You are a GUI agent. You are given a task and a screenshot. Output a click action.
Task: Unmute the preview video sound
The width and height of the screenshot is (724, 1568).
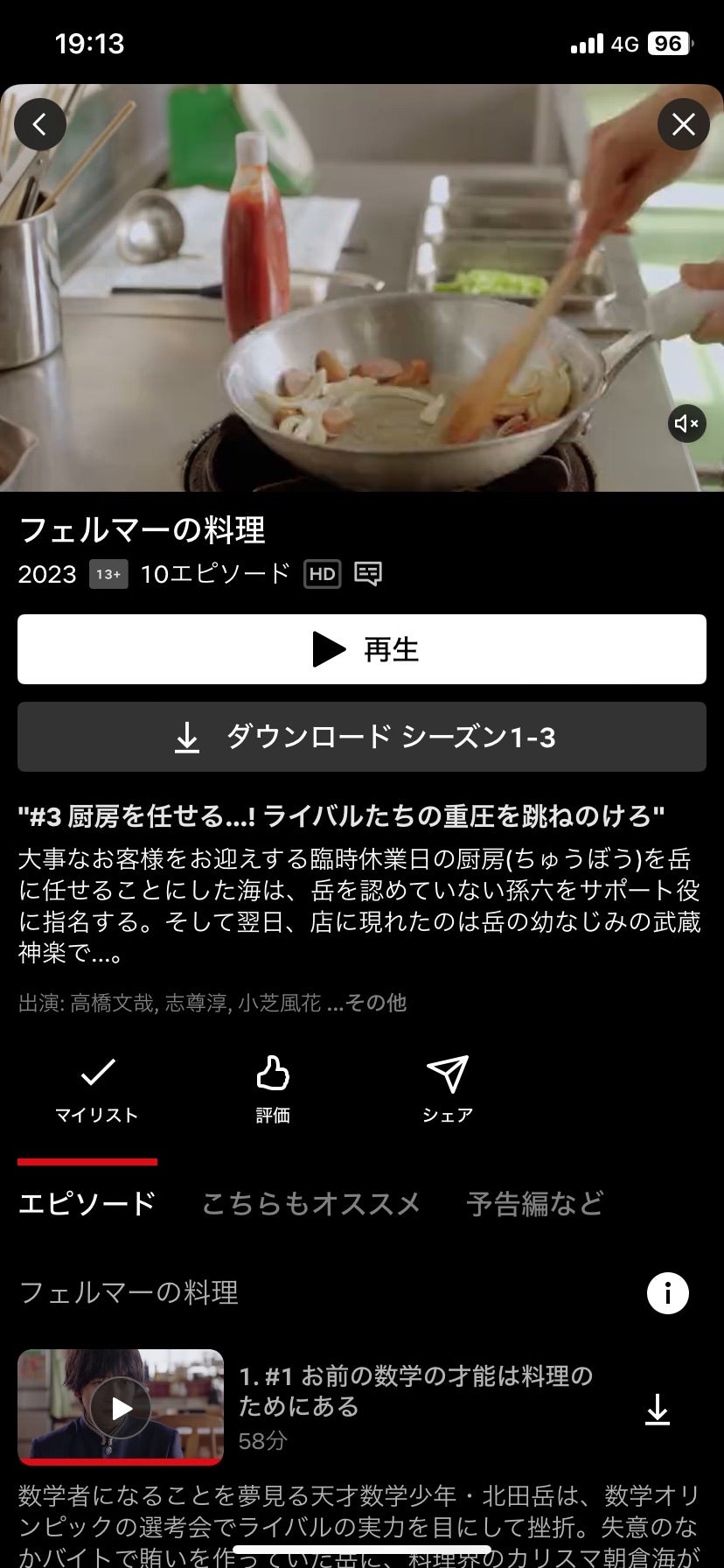pyautogui.click(x=687, y=424)
